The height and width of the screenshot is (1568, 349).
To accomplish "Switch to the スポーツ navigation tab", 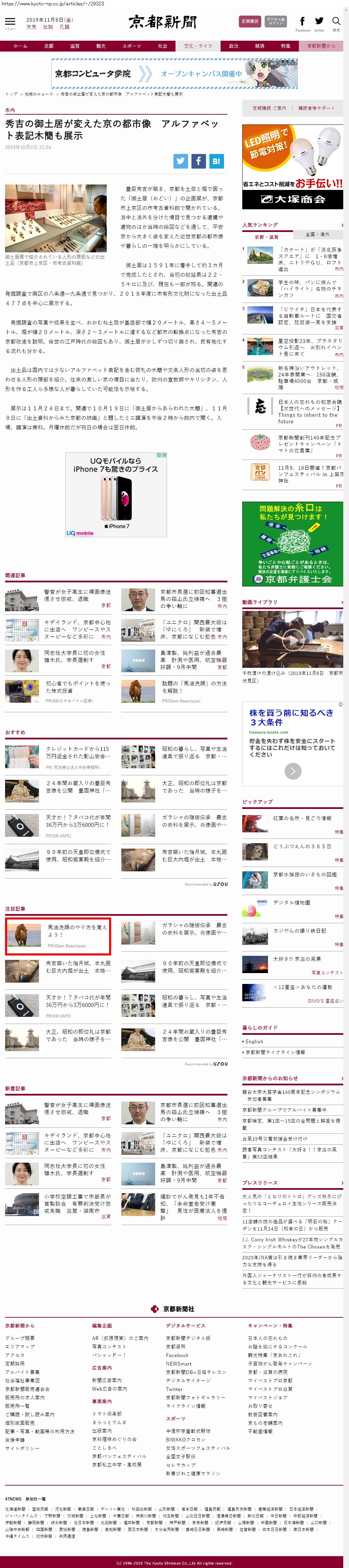I will pos(131,46).
